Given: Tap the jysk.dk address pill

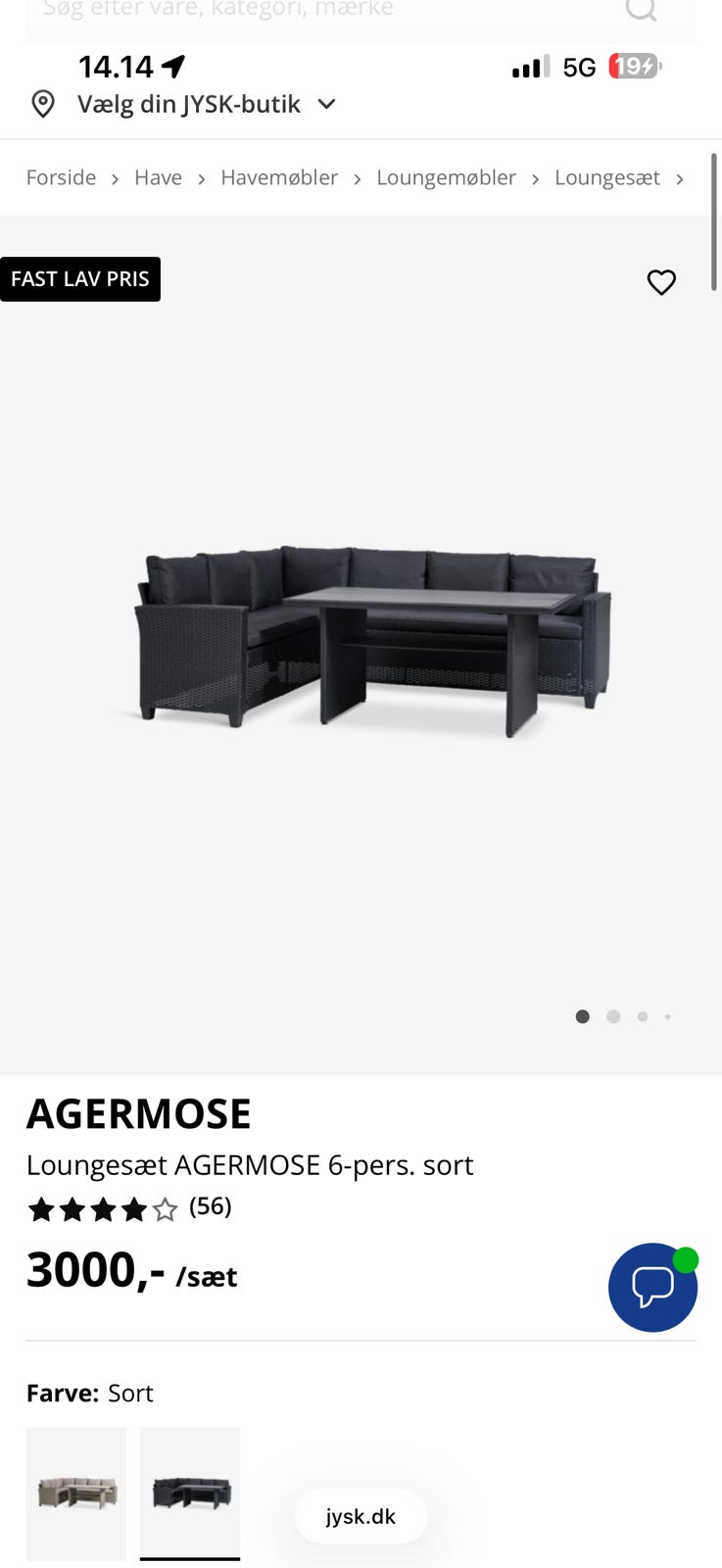Looking at the screenshot, I should (x=361, y=1515).
